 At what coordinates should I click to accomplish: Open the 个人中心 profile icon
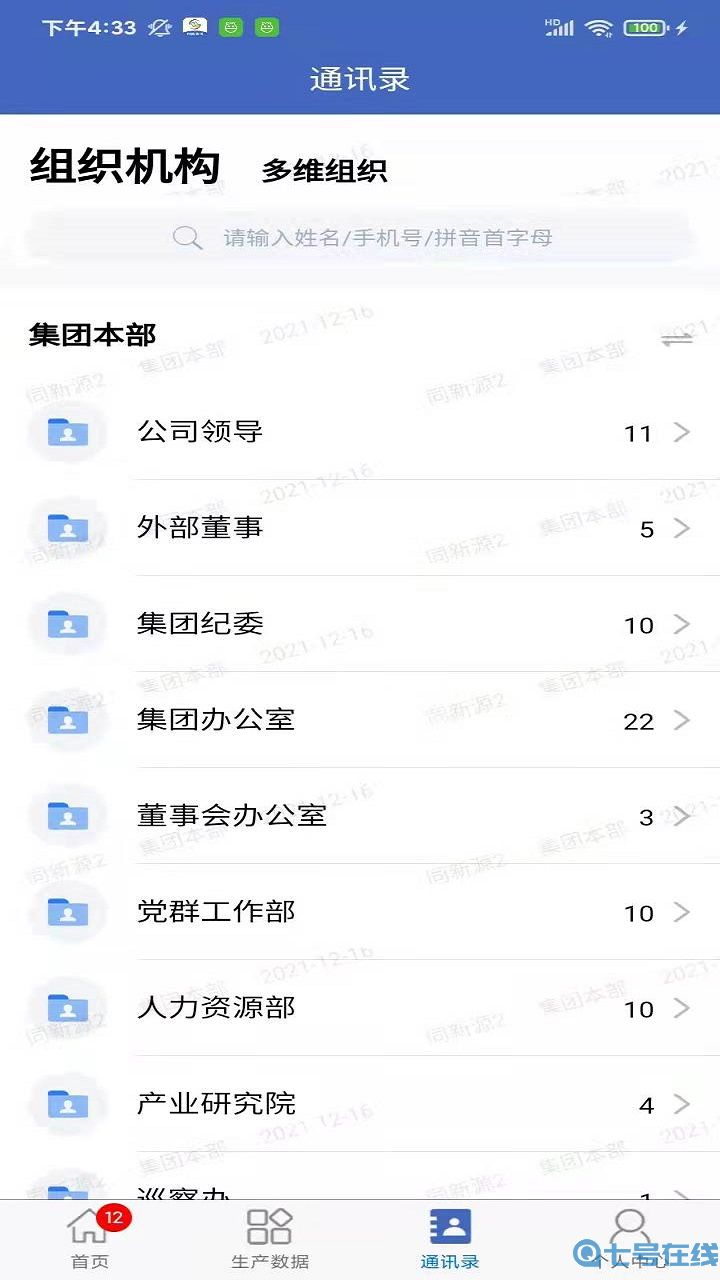[x=630, y=1225]
